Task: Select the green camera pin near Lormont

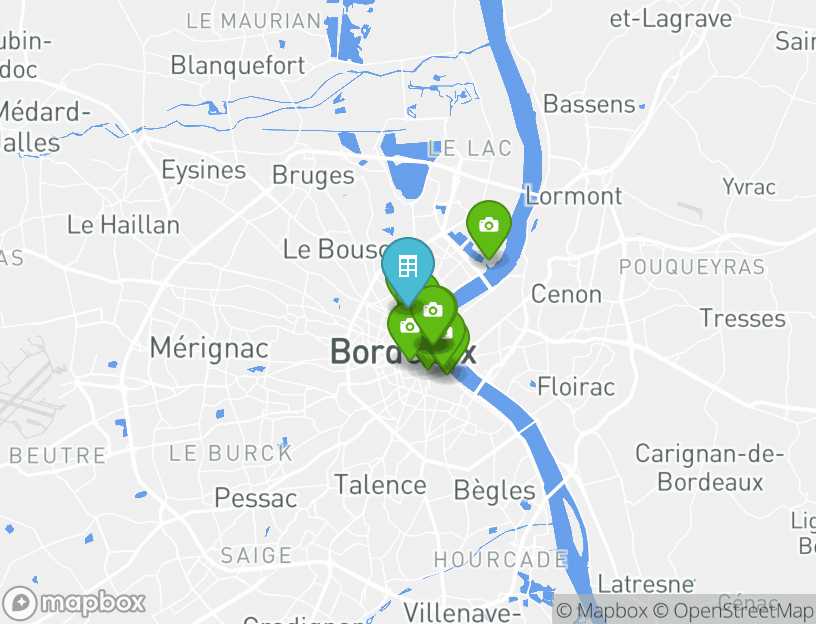Action: coord(489,225)
